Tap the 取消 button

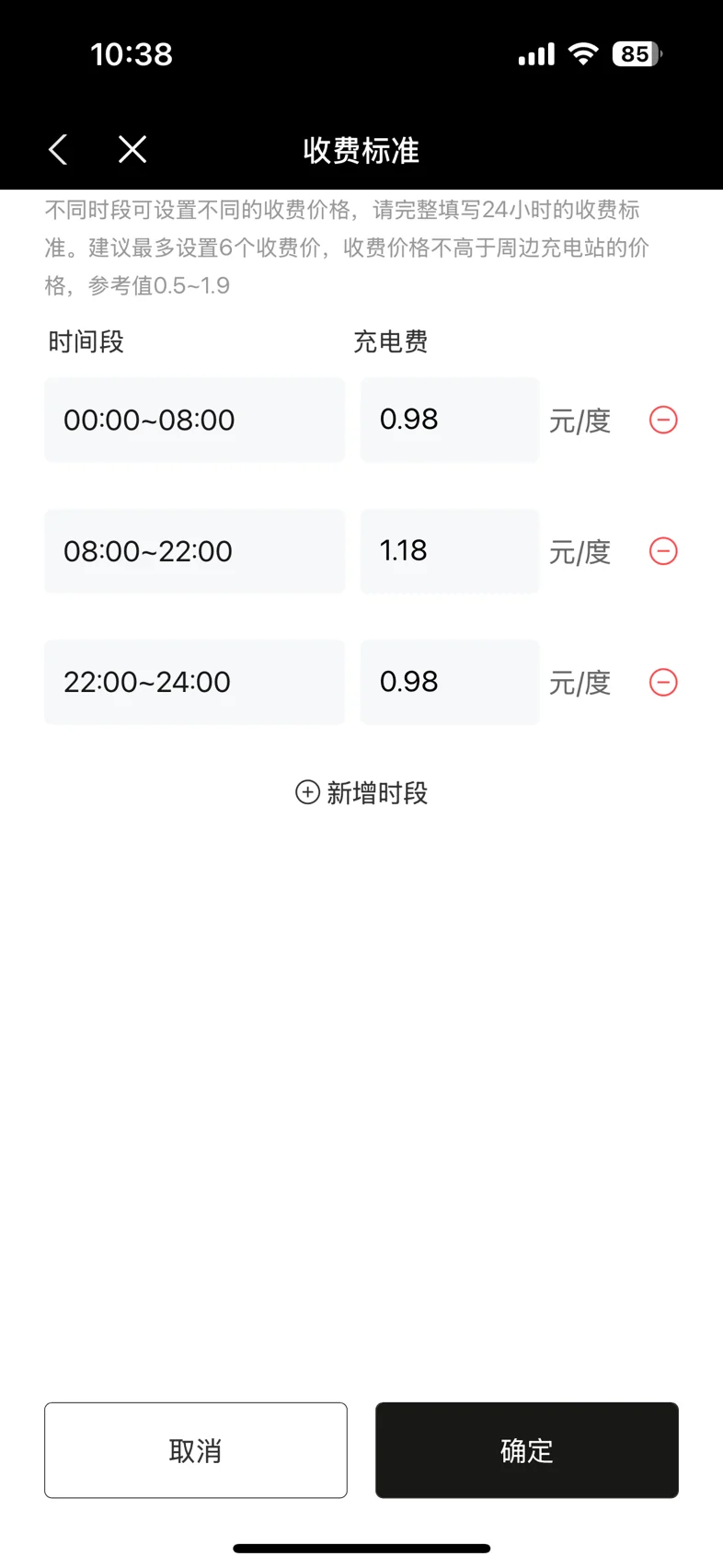pos(196,1450)
